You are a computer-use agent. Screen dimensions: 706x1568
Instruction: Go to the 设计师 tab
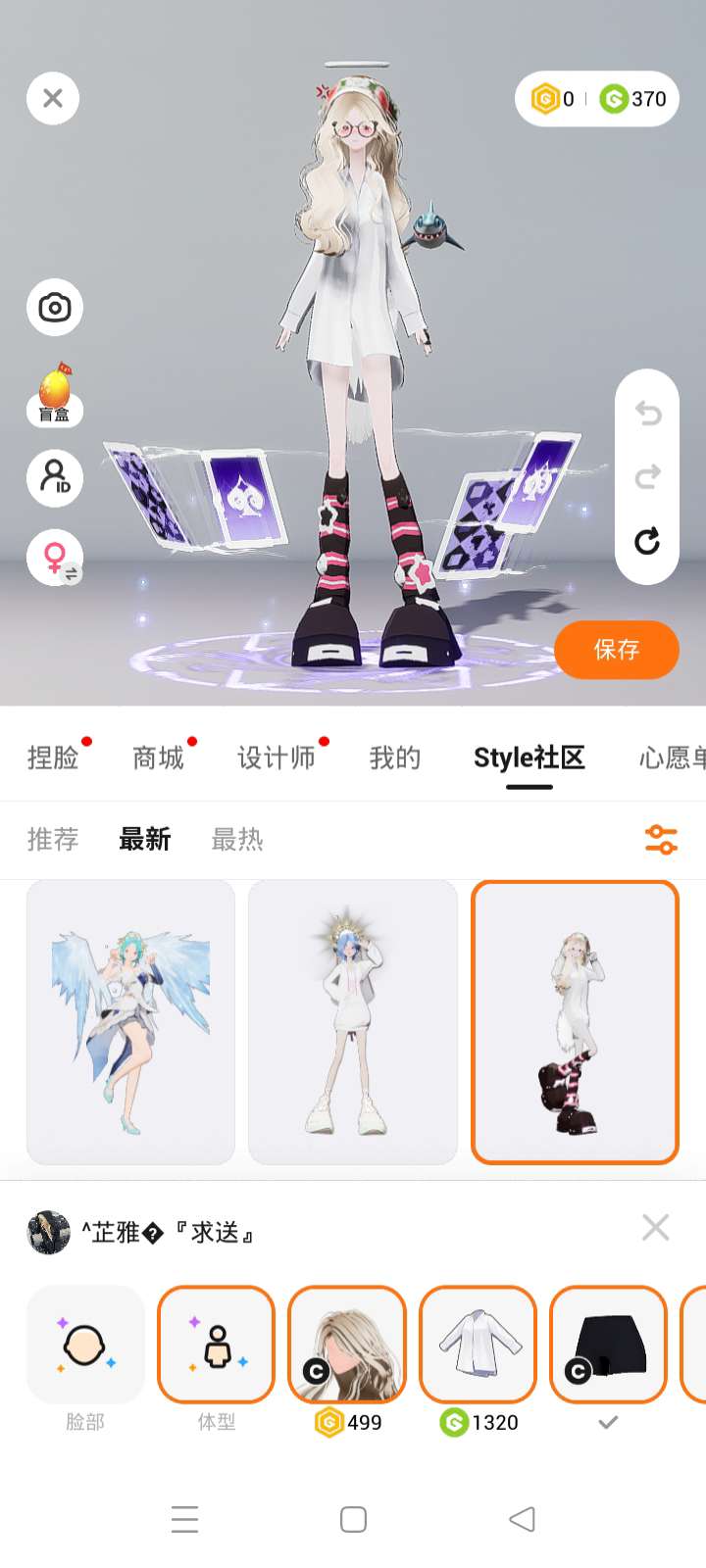click(276, 758)
